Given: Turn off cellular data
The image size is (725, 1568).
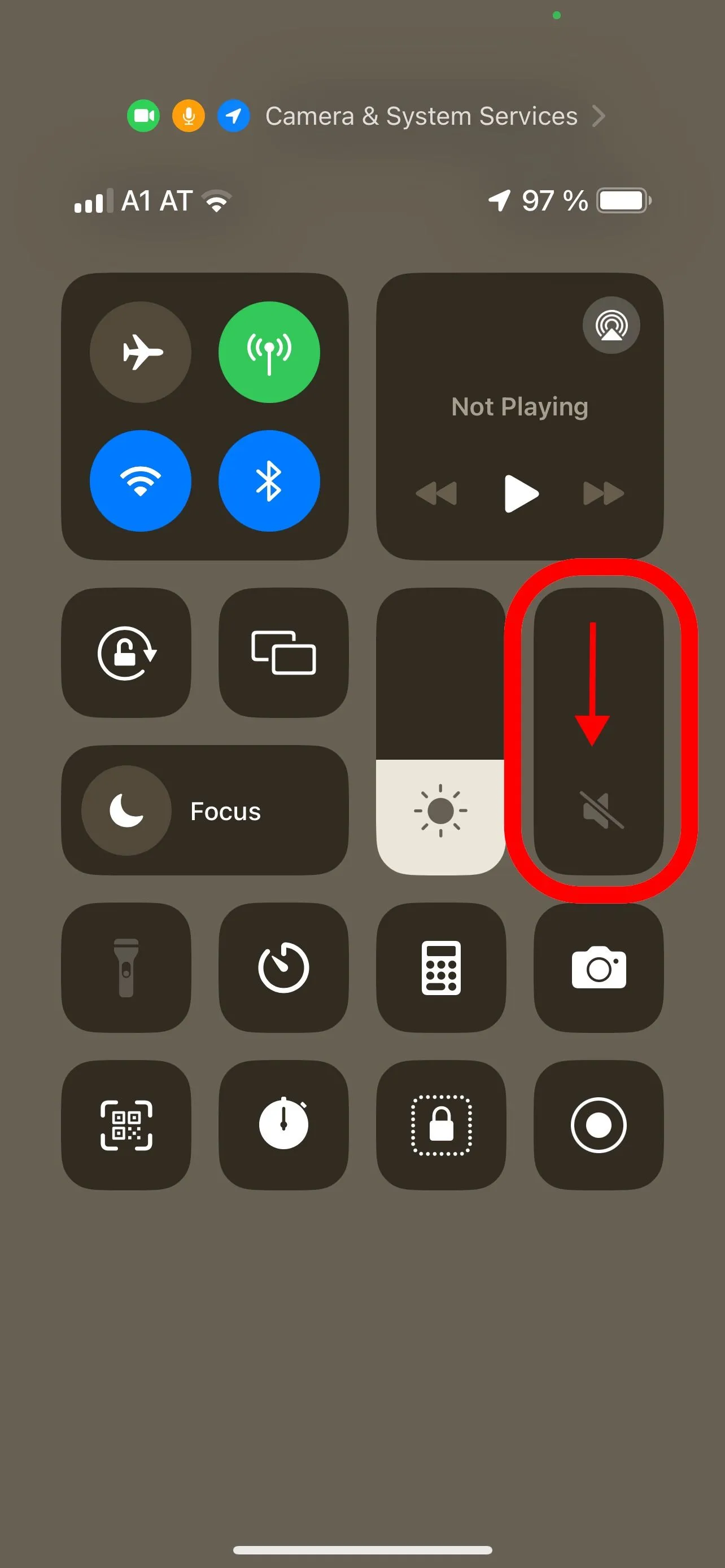Looking at the screenshot, I should [x=269, y=352].
